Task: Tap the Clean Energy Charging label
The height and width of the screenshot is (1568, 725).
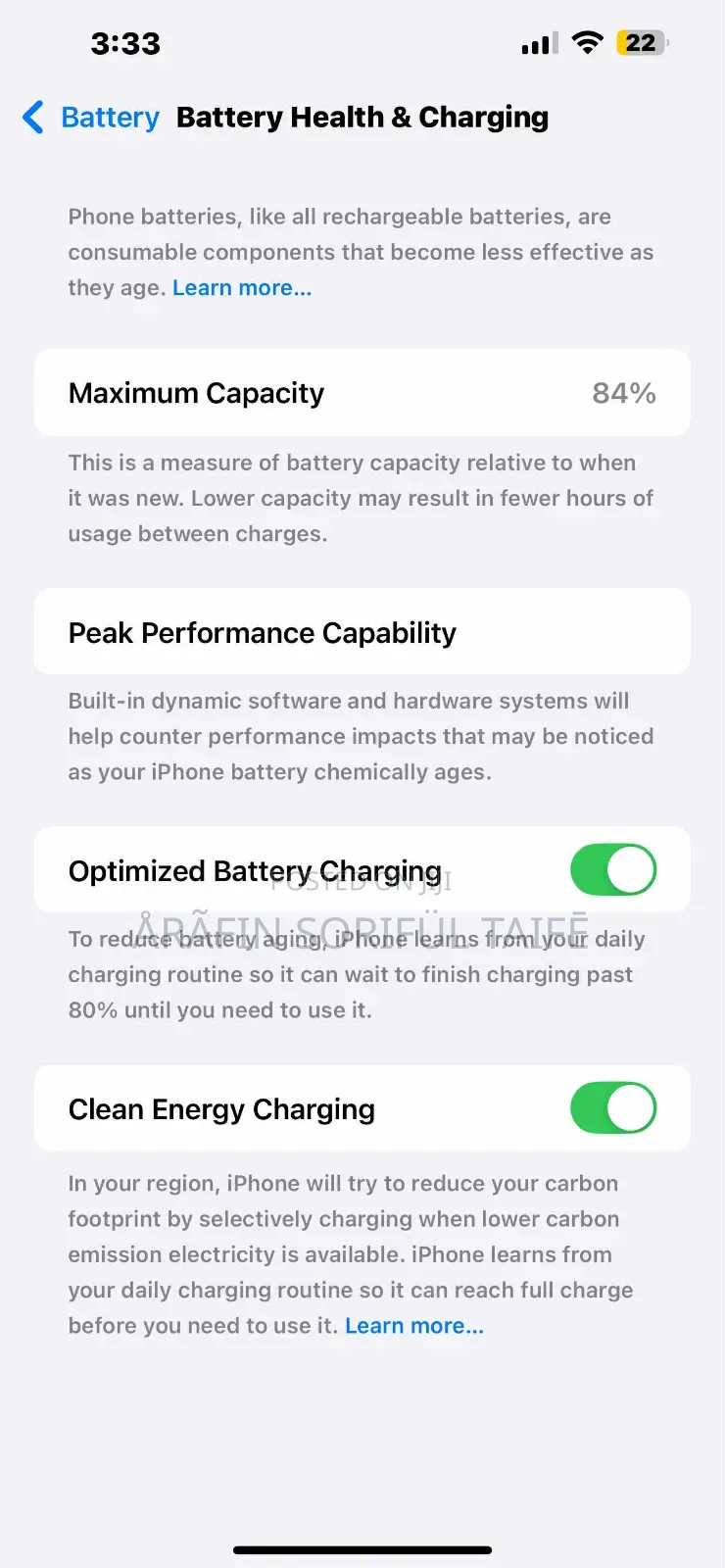Action: [x=221, y=1108]
